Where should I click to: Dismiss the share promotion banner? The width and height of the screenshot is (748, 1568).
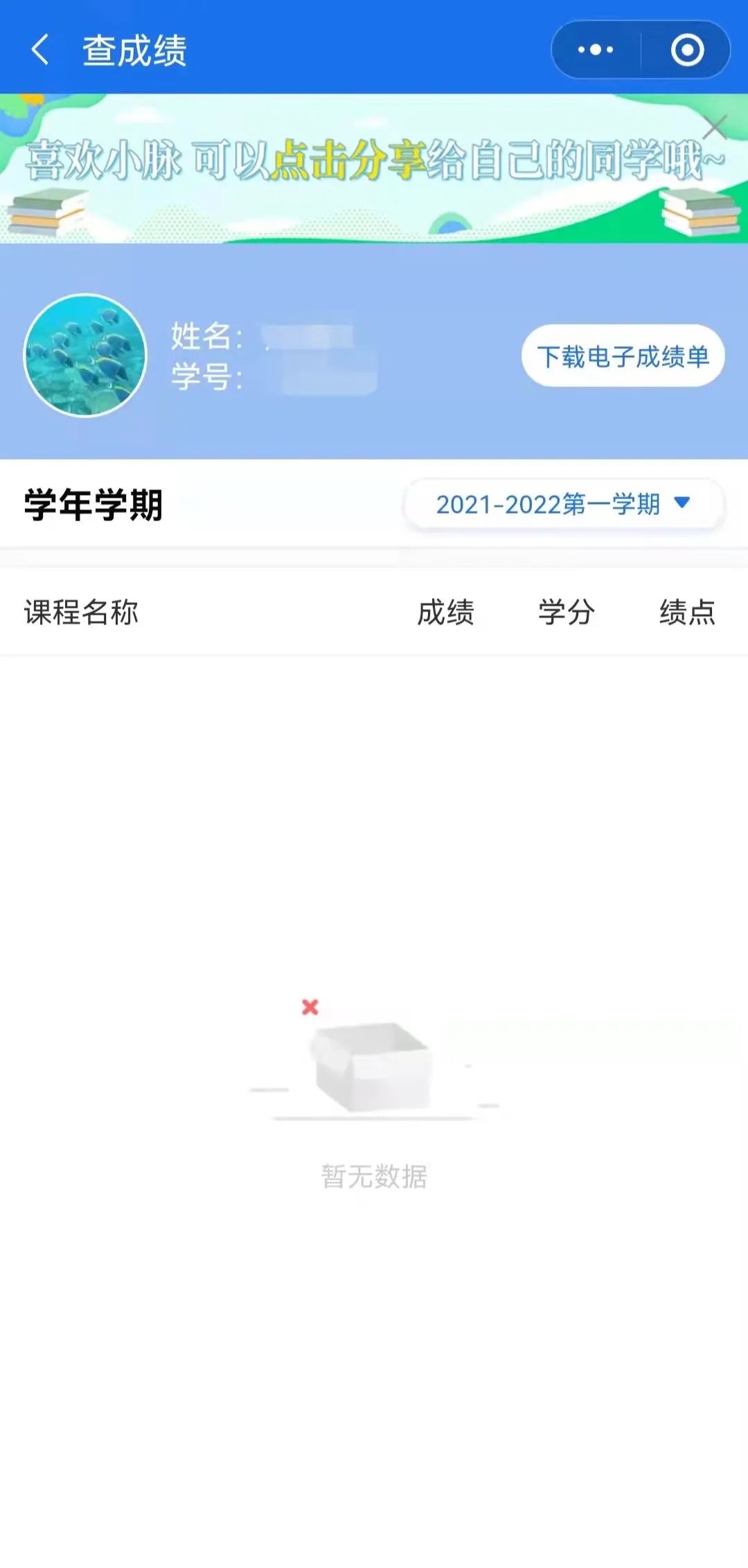pyautogui.click(x=715, y=128)
